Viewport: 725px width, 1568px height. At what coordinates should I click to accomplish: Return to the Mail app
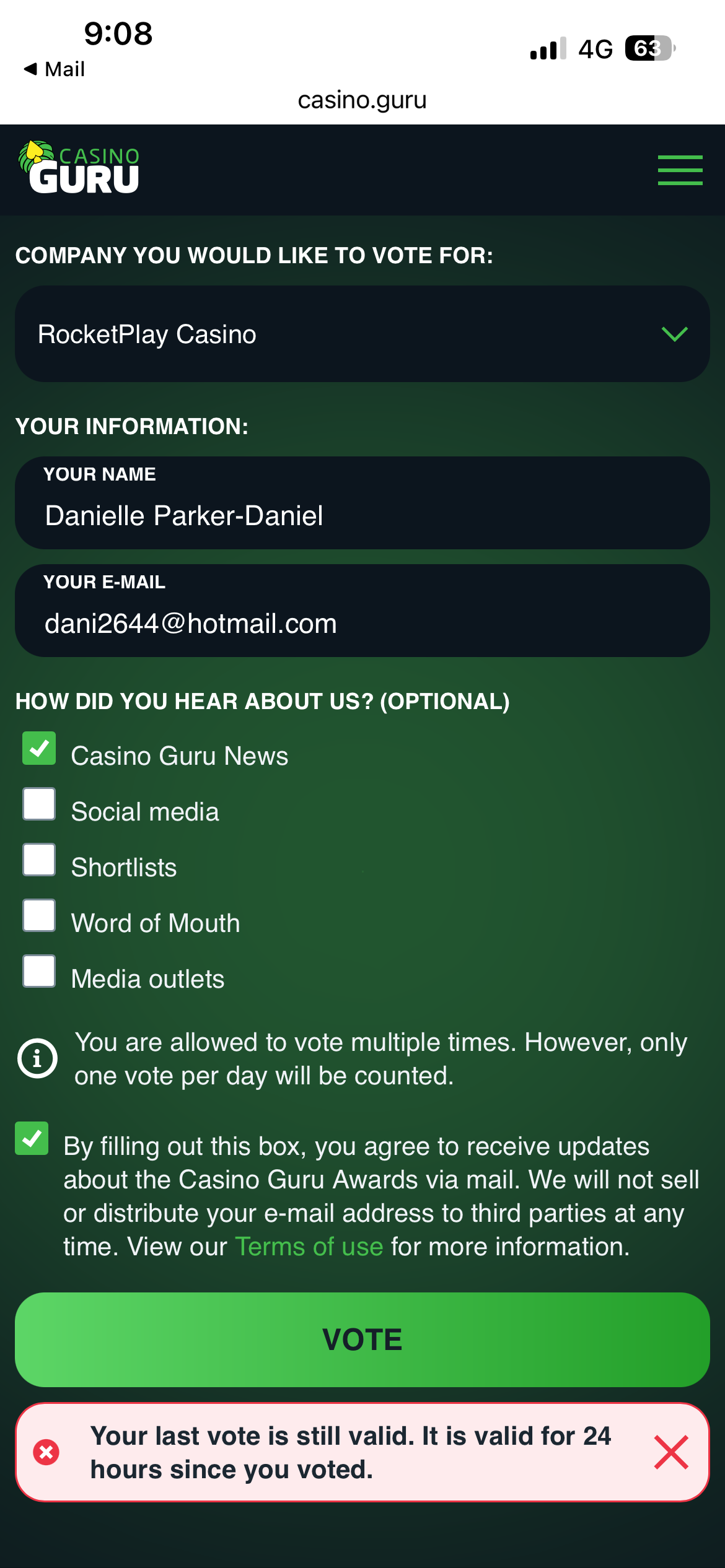(54, 69)
